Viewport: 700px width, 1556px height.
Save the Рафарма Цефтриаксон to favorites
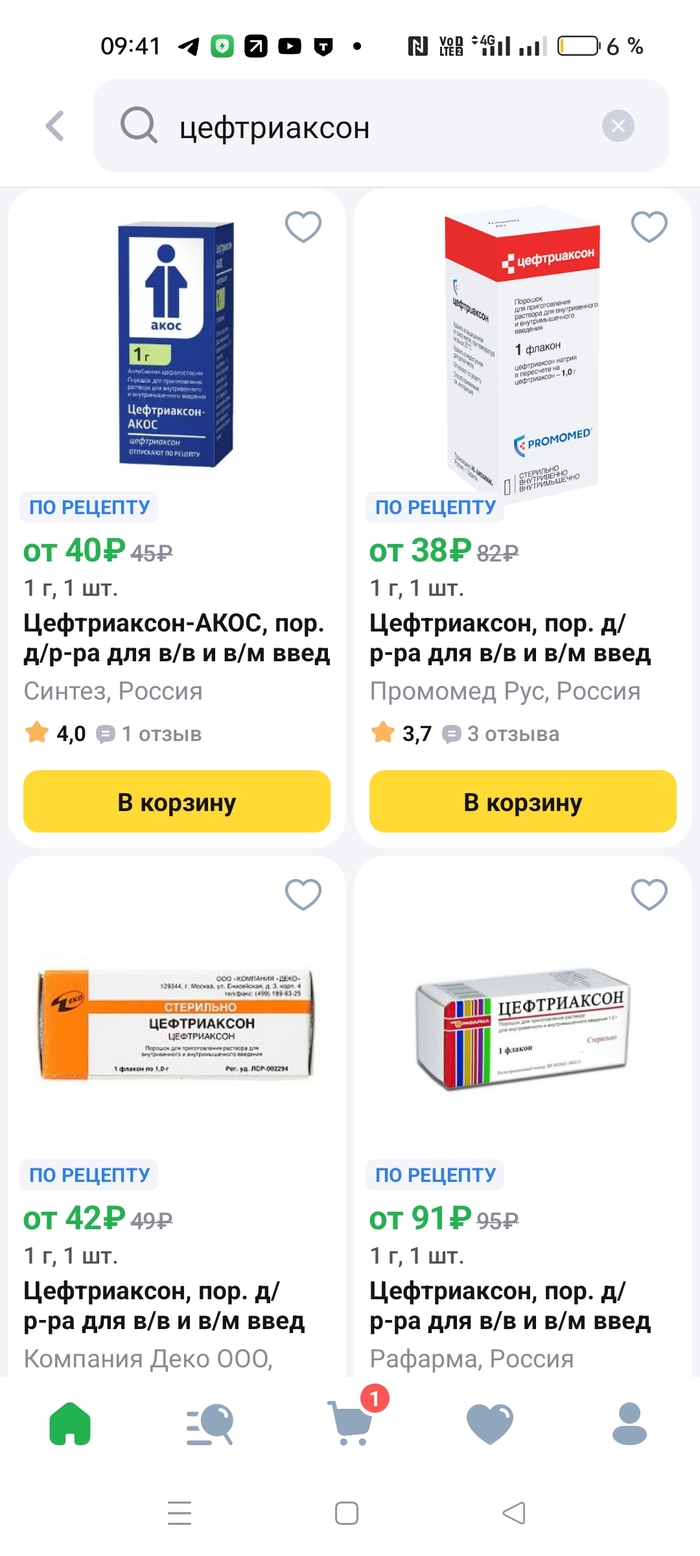coord(649,894)
